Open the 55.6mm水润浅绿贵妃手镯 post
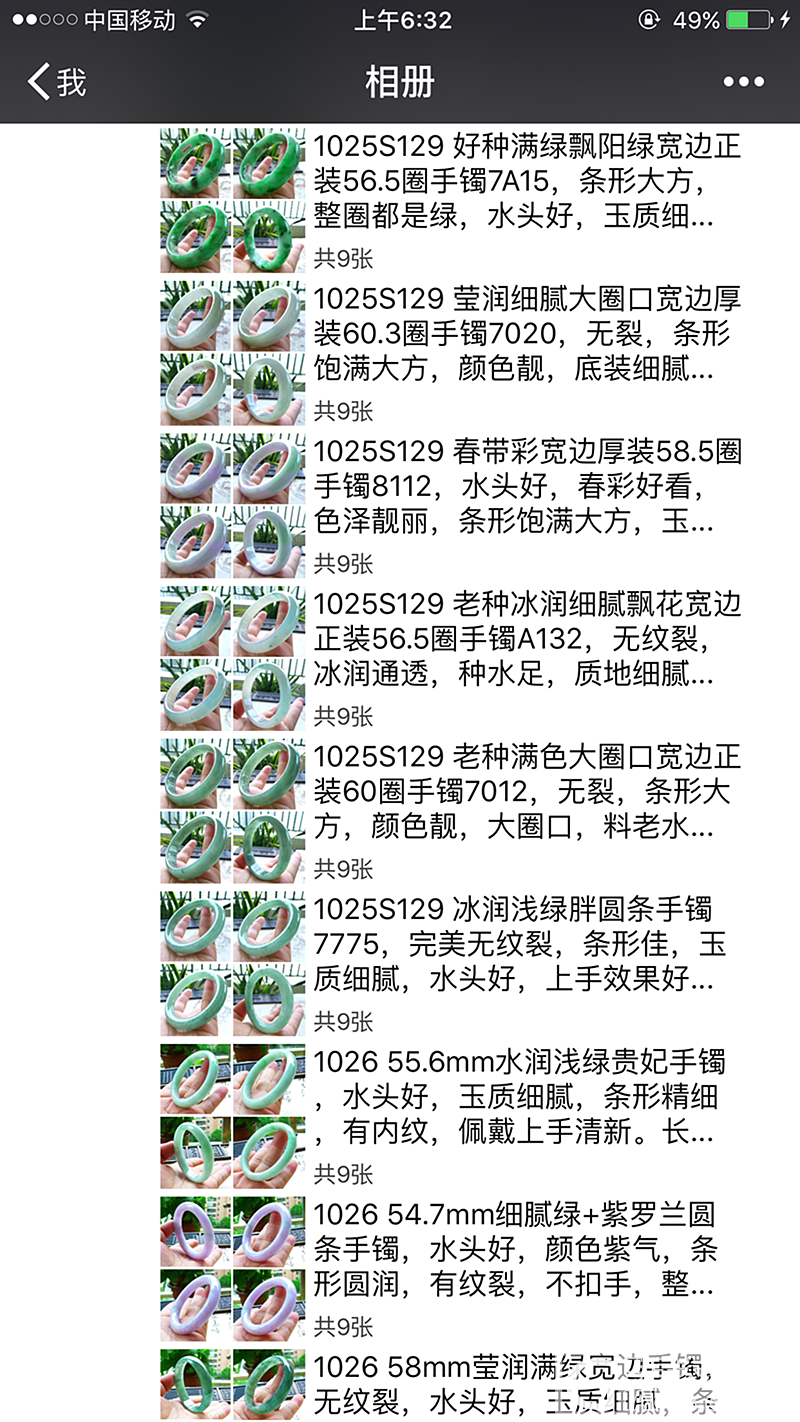Image resolution: width=800 pixels, height=1422 pixels. point(527,1097)
